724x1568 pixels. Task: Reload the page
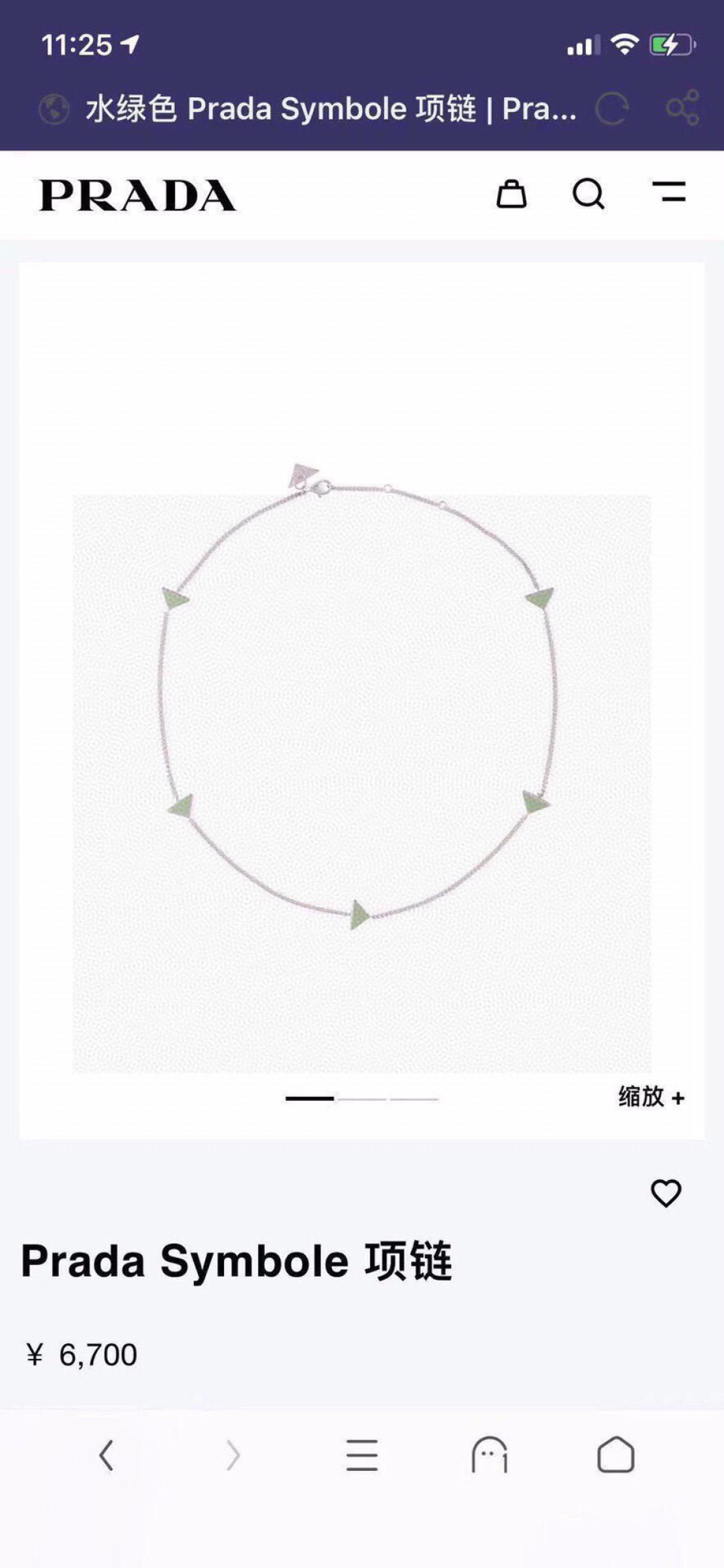coord(611,109)
